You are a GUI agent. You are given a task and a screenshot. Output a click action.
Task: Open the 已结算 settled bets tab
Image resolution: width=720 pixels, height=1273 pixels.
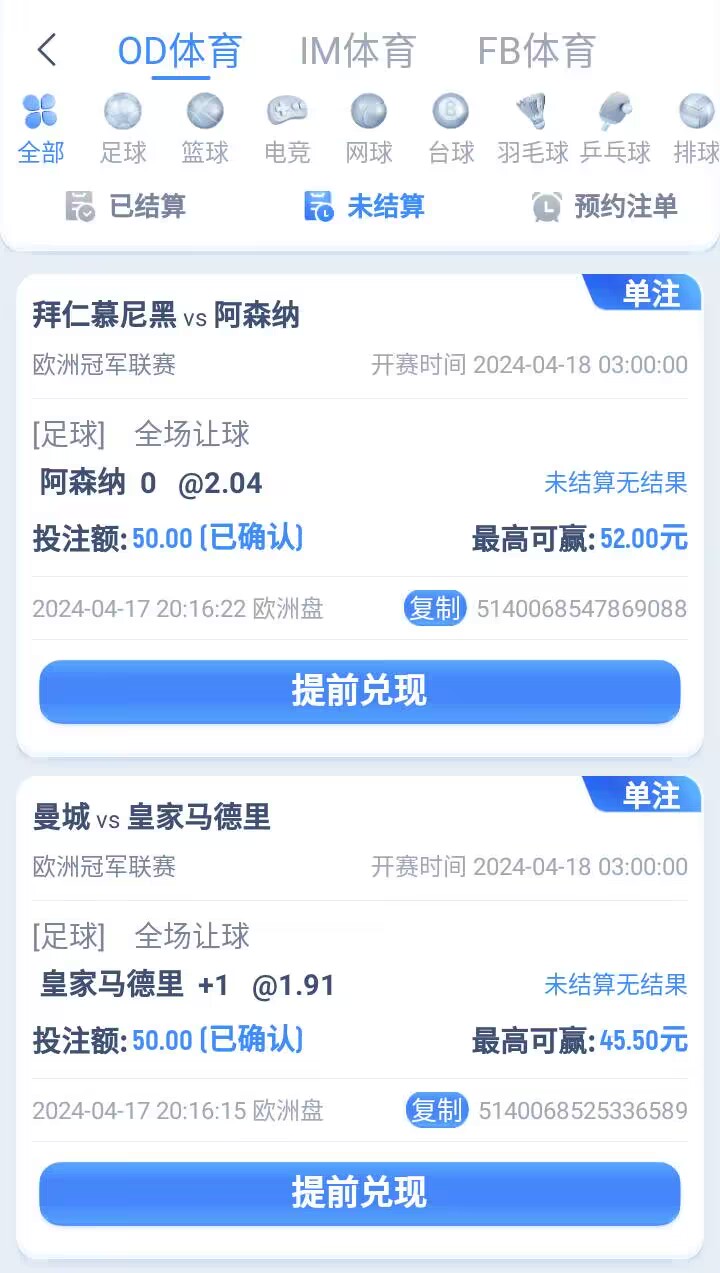(126, 207)
